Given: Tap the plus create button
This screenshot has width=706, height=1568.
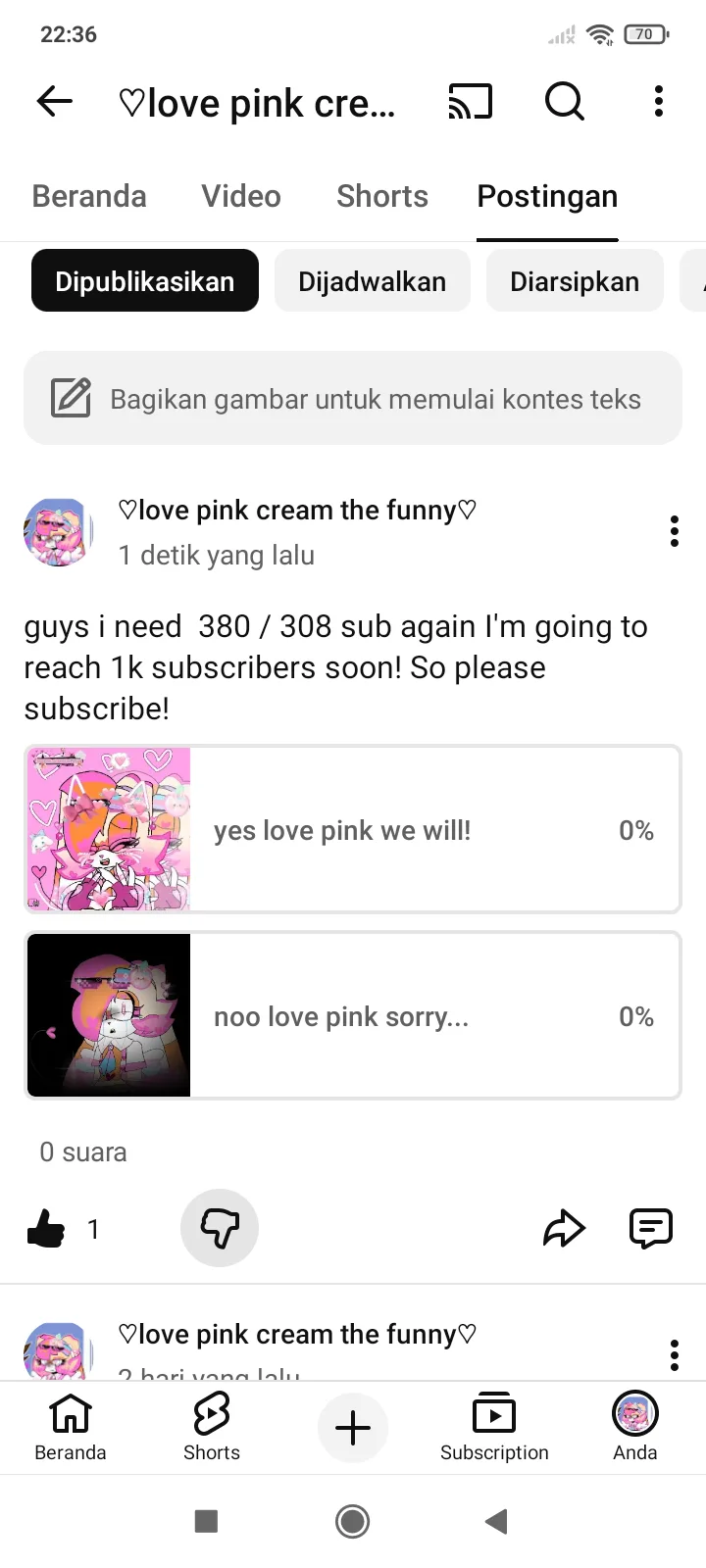Looking at the screenshot, I should click(x=353, y=1428).
